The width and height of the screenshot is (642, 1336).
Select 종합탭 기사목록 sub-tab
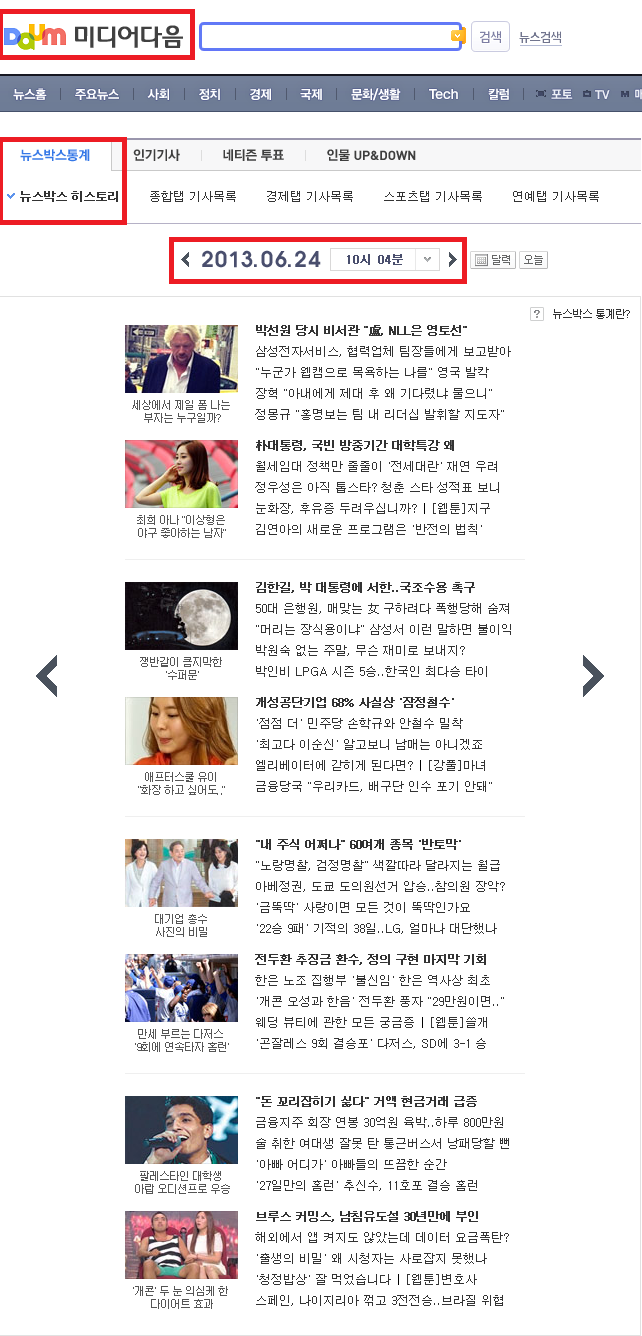coord(193,196)
